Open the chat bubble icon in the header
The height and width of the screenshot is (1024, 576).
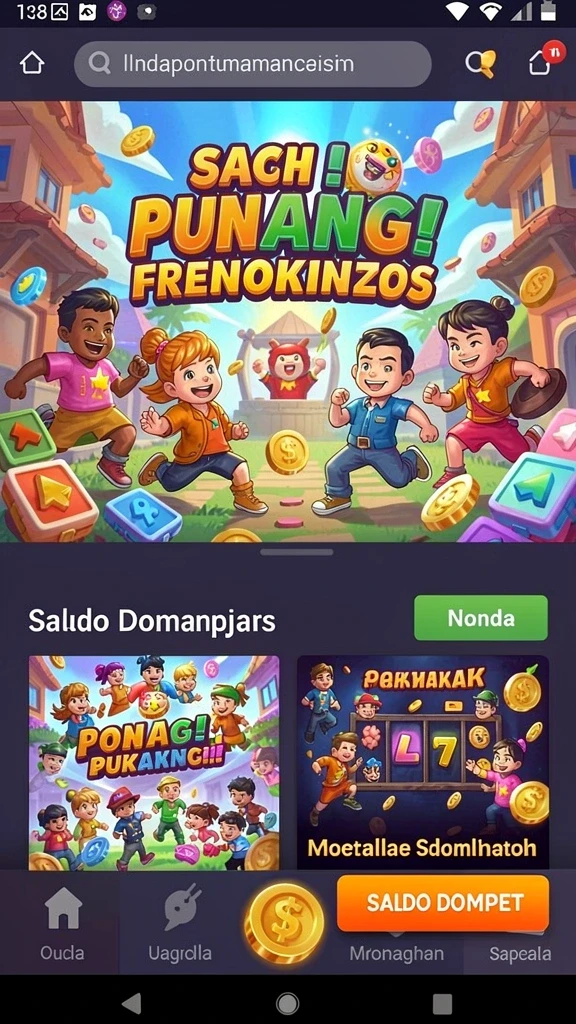(x=480, y=63)
